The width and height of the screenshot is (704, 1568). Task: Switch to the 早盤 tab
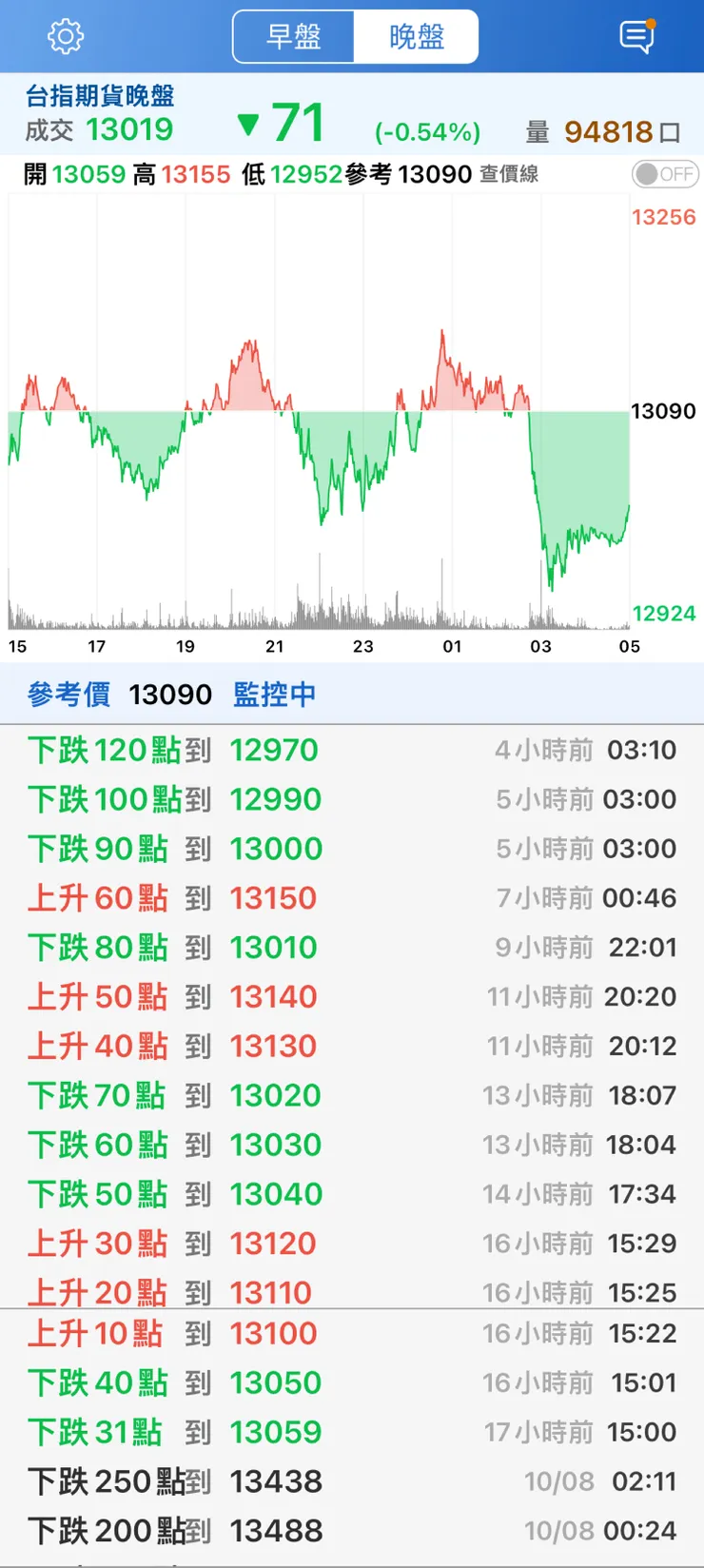(x=293, y=37)
